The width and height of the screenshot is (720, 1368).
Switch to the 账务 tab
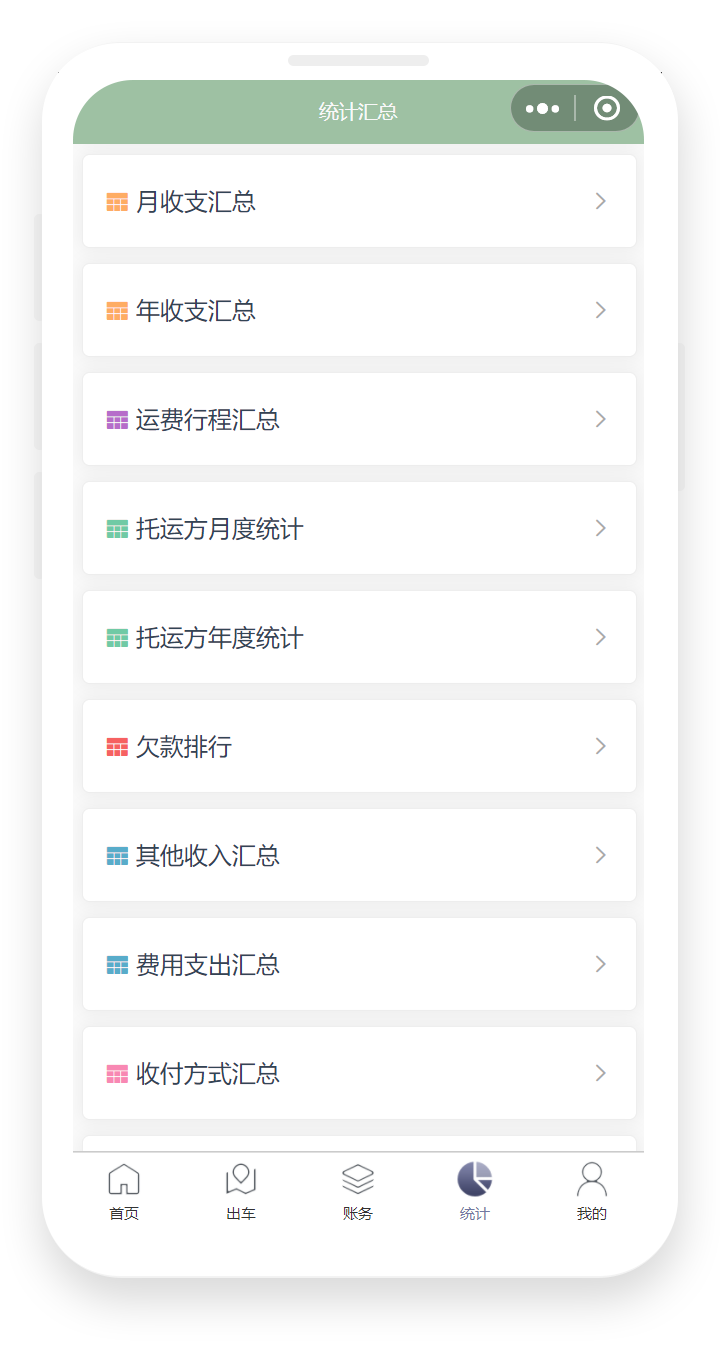pyautogui.click(x=358, y=1191)
